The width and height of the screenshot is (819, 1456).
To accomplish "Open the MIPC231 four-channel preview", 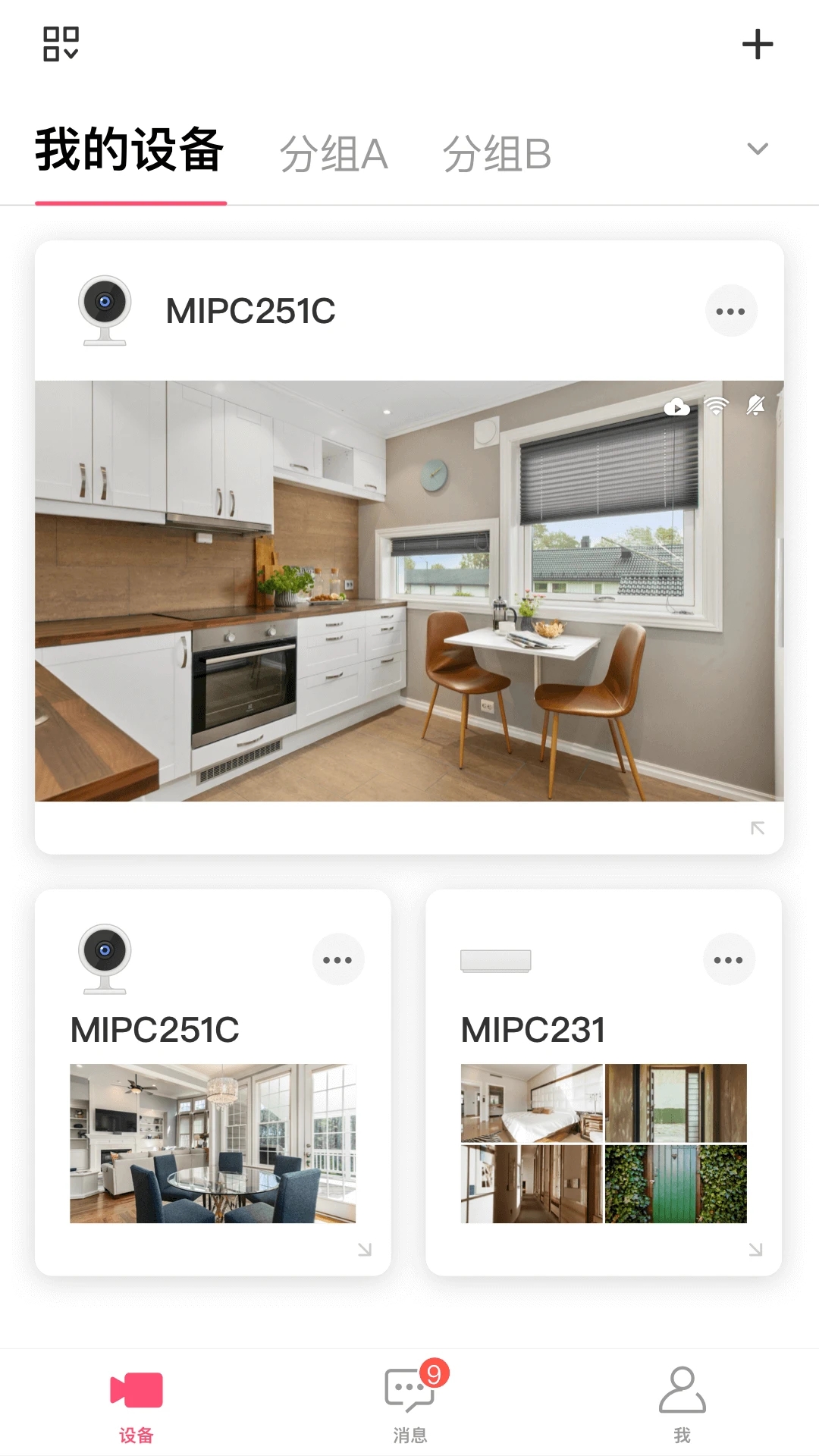I will pyautogui.click(x=604, y=1143).
